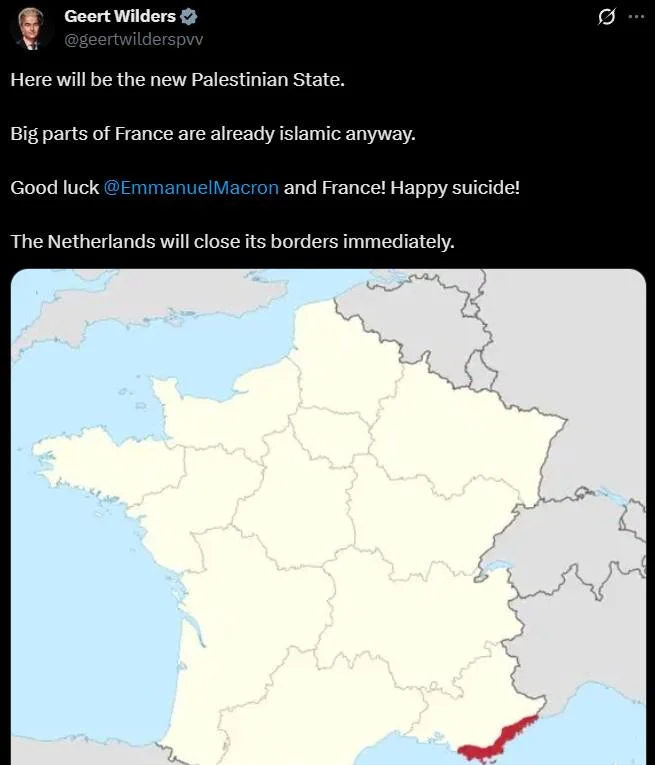Open the @EmmanuelMacron mention link
Image resolution: width=655 pixels, height=765 pixels.
(x=191, y=187)
